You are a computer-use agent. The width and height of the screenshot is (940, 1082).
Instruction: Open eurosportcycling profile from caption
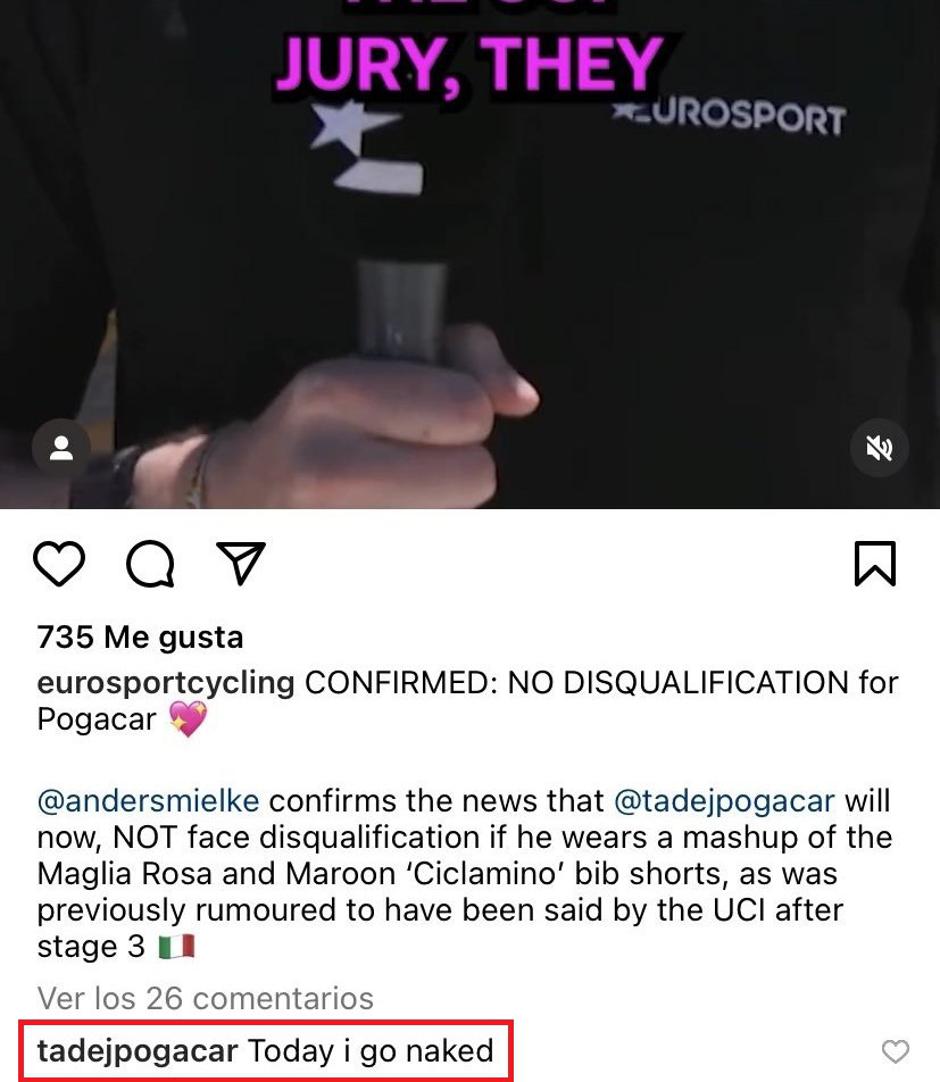[165, 683]
